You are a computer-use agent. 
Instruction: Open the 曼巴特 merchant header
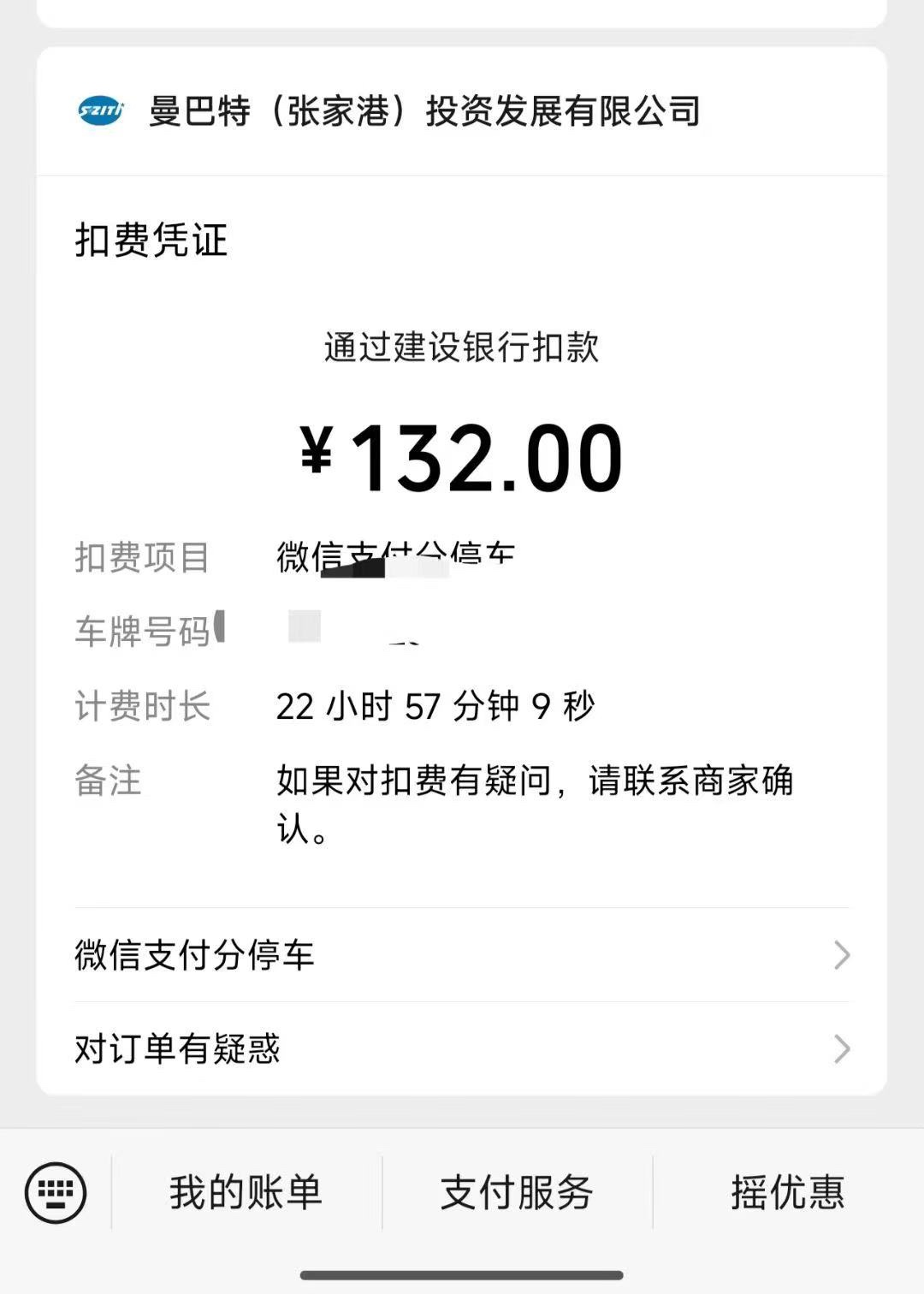pos(425,111)
